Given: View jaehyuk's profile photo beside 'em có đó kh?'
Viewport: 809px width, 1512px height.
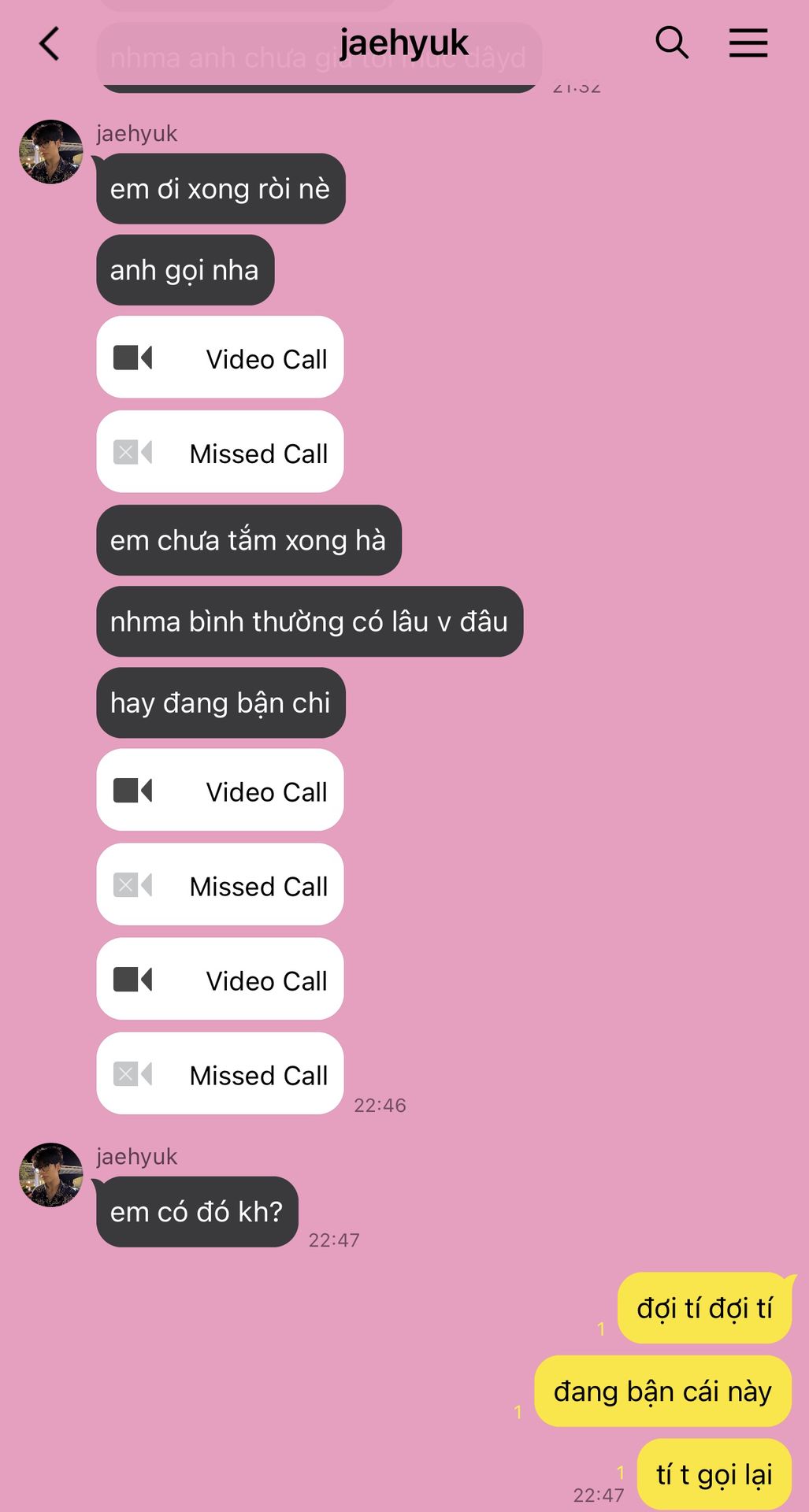Looking at the screenshot, I should [x=51, y=1175].
